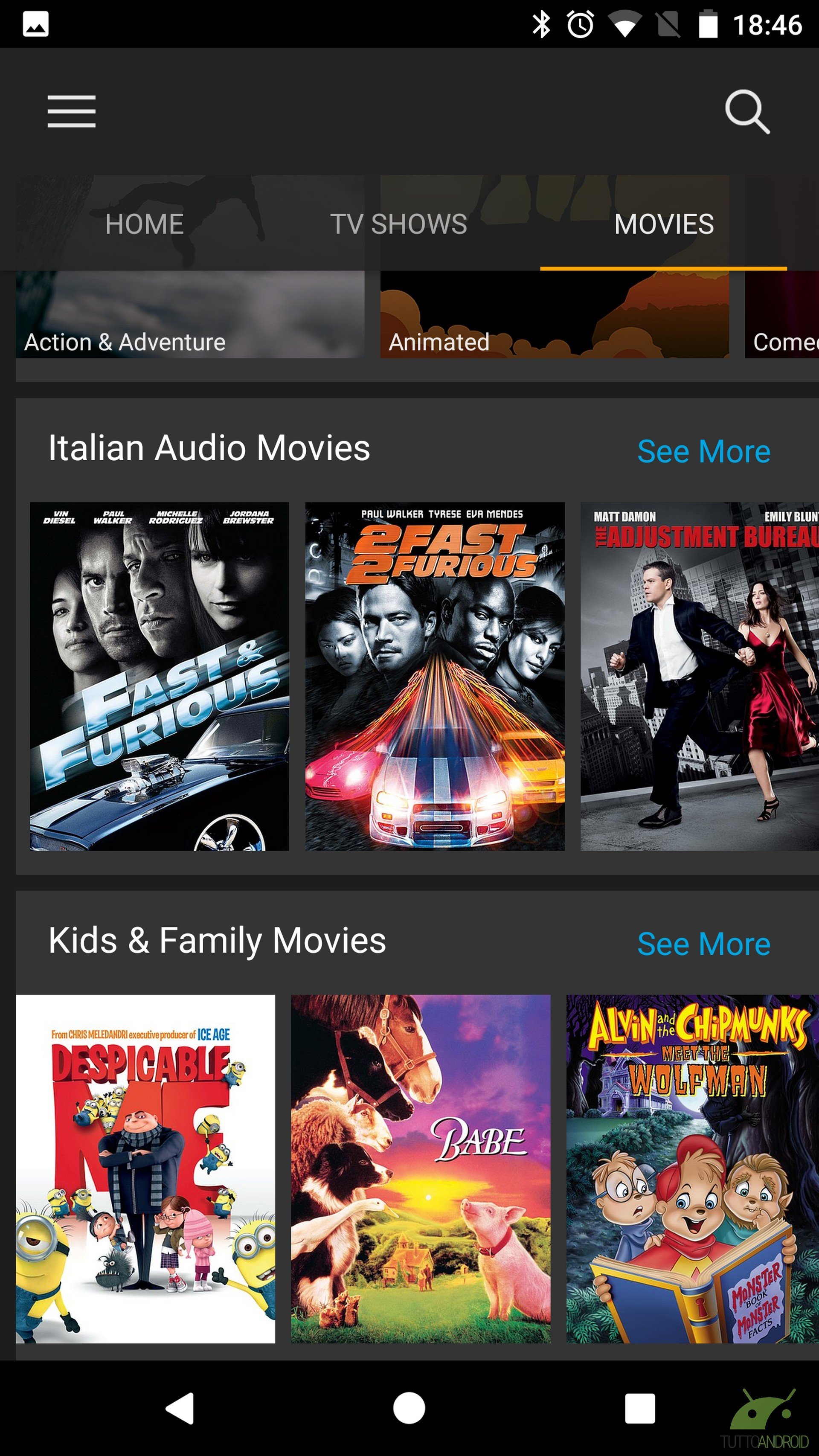
Task: Open the Despicable Me movie
Action: (145, 1169)
